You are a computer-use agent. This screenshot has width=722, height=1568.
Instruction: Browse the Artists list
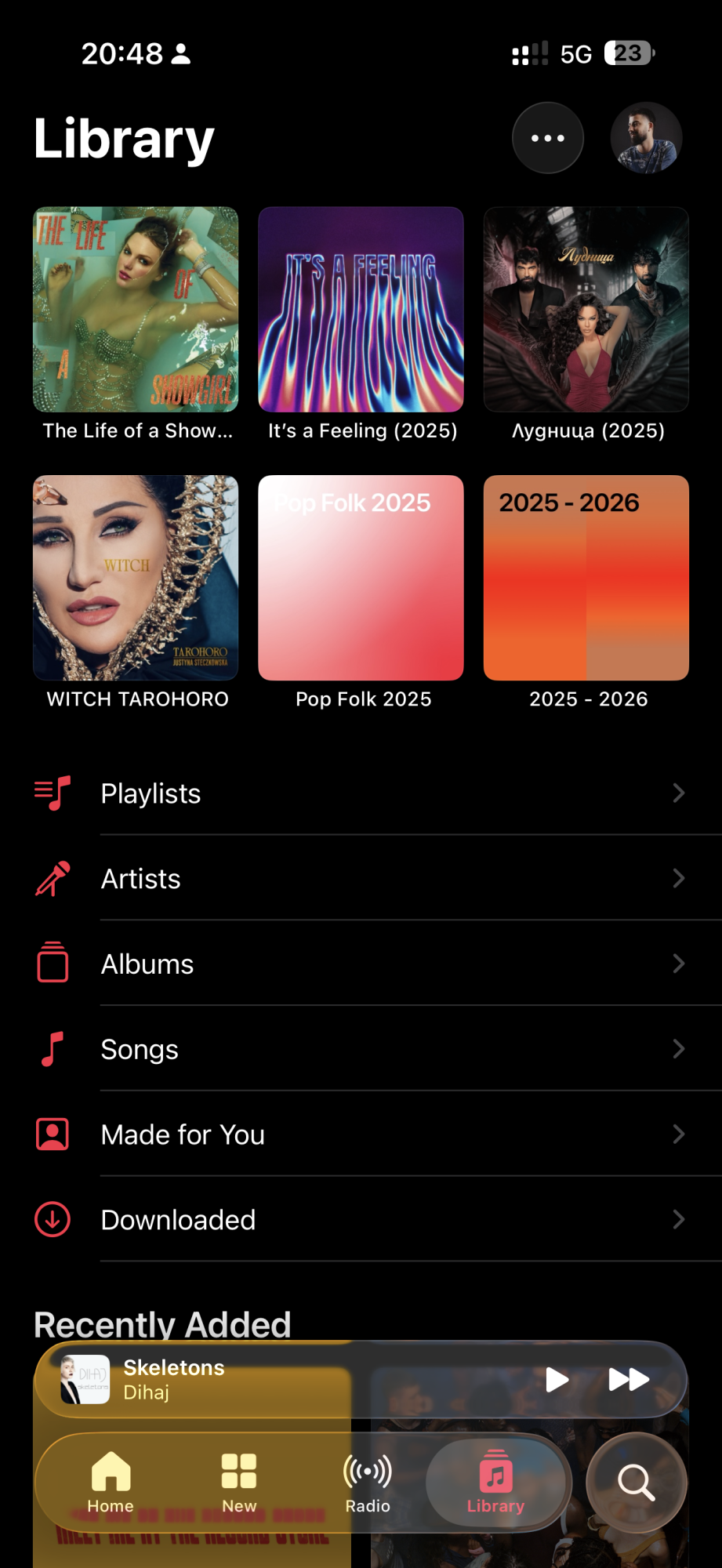pyautogui.click(x=361, y=879)
